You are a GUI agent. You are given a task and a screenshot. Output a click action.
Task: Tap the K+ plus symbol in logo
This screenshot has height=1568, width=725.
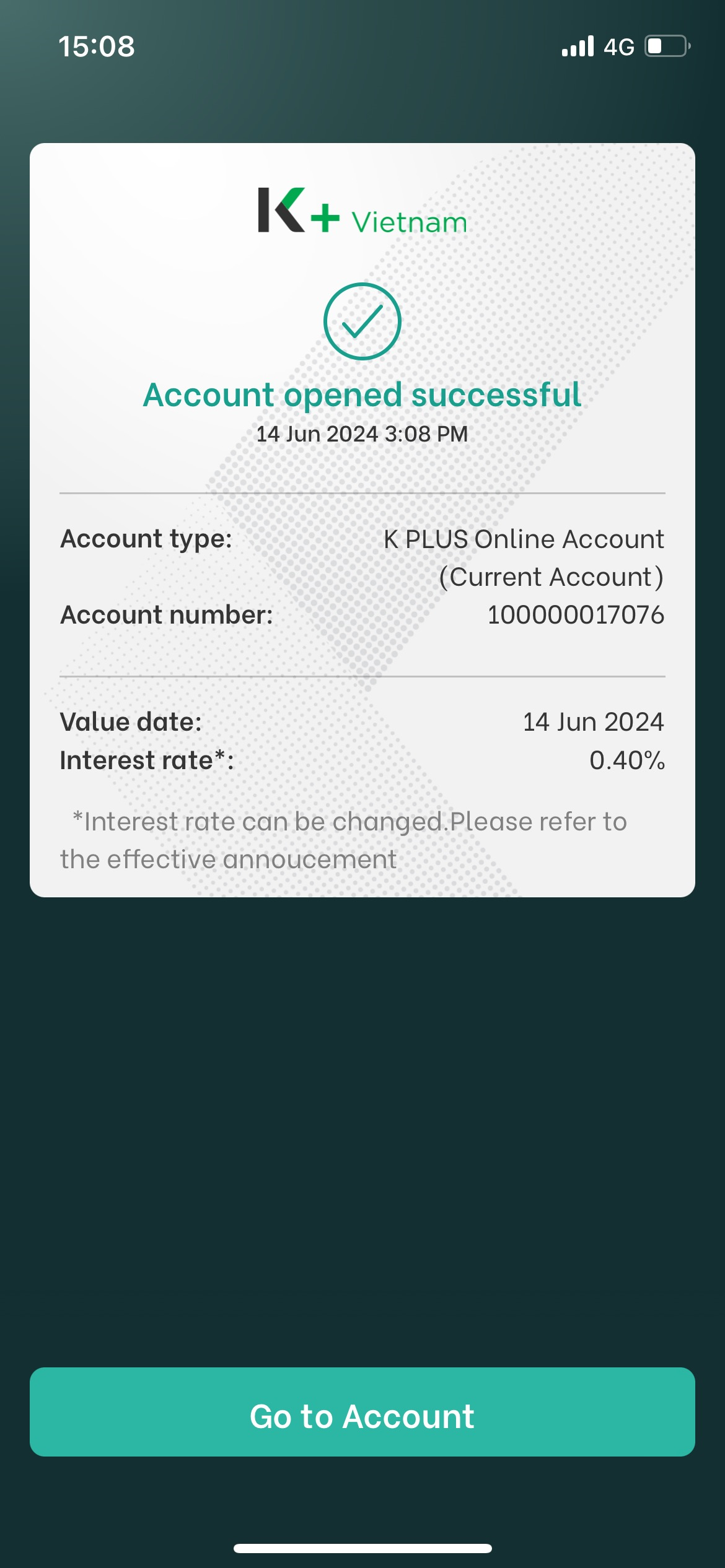click(x=327, y=218)
